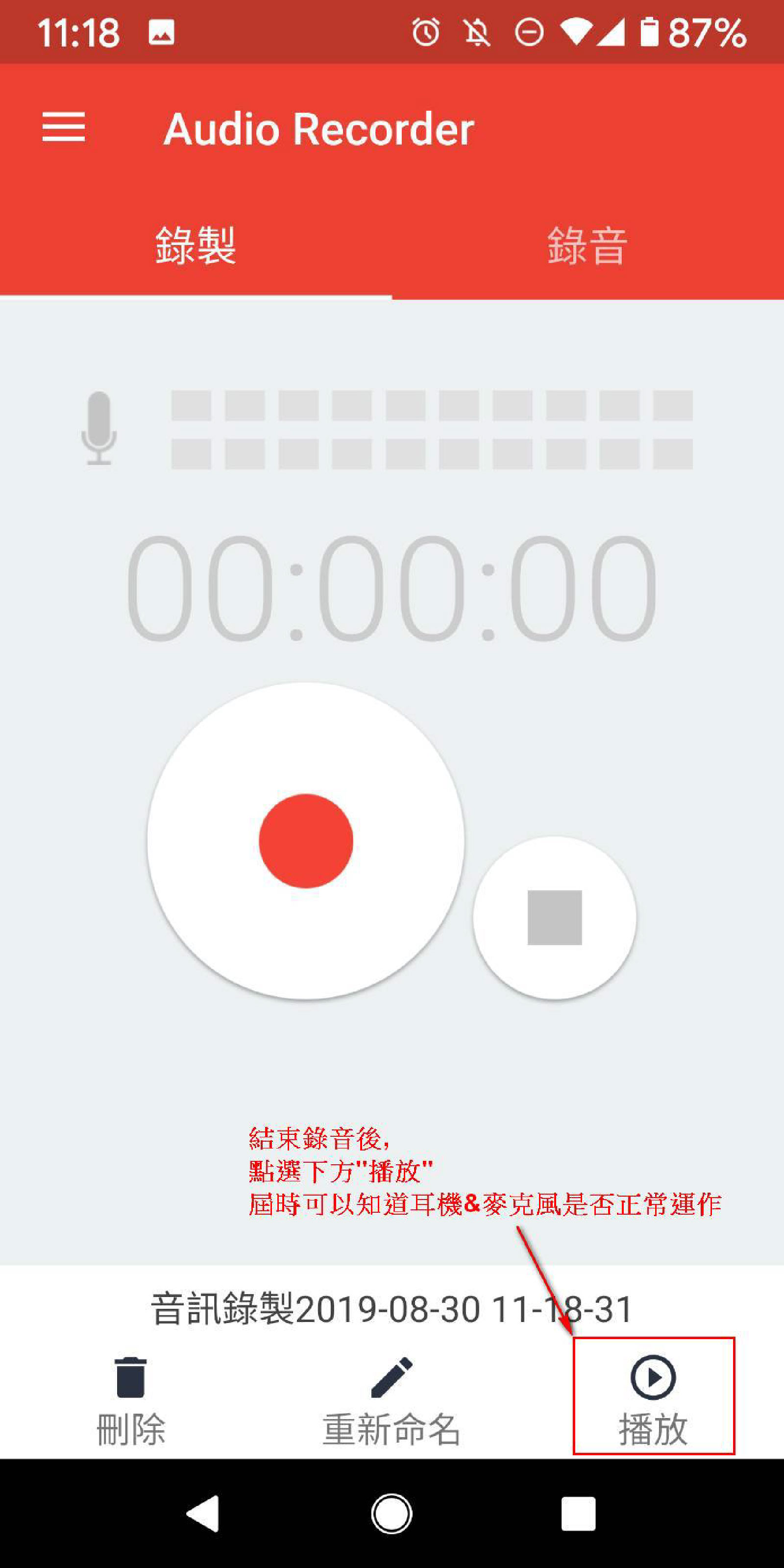Go back using the system back button
784x1568 pixels.
coord(203,1513)
